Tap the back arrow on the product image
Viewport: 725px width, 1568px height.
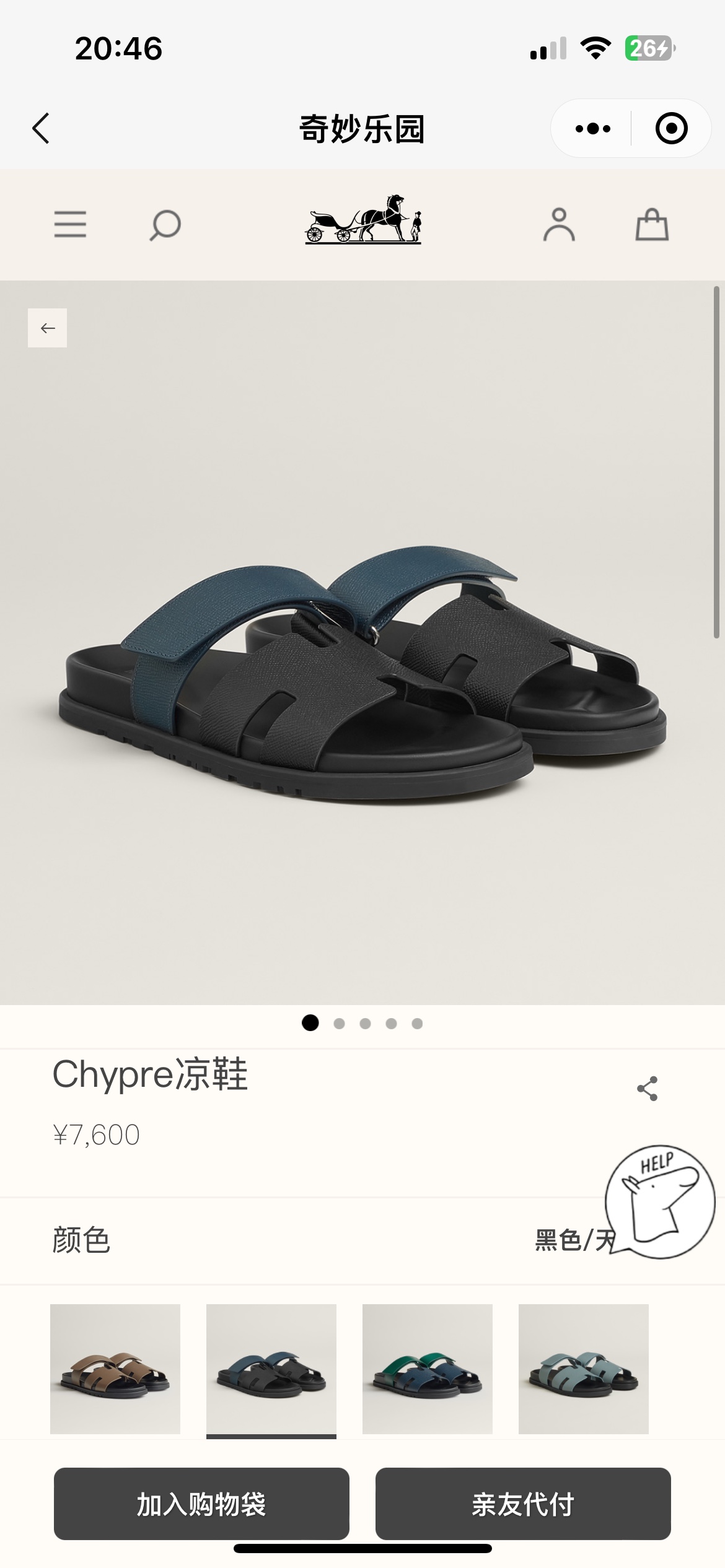pyautogui.click(x=48, y=328)
